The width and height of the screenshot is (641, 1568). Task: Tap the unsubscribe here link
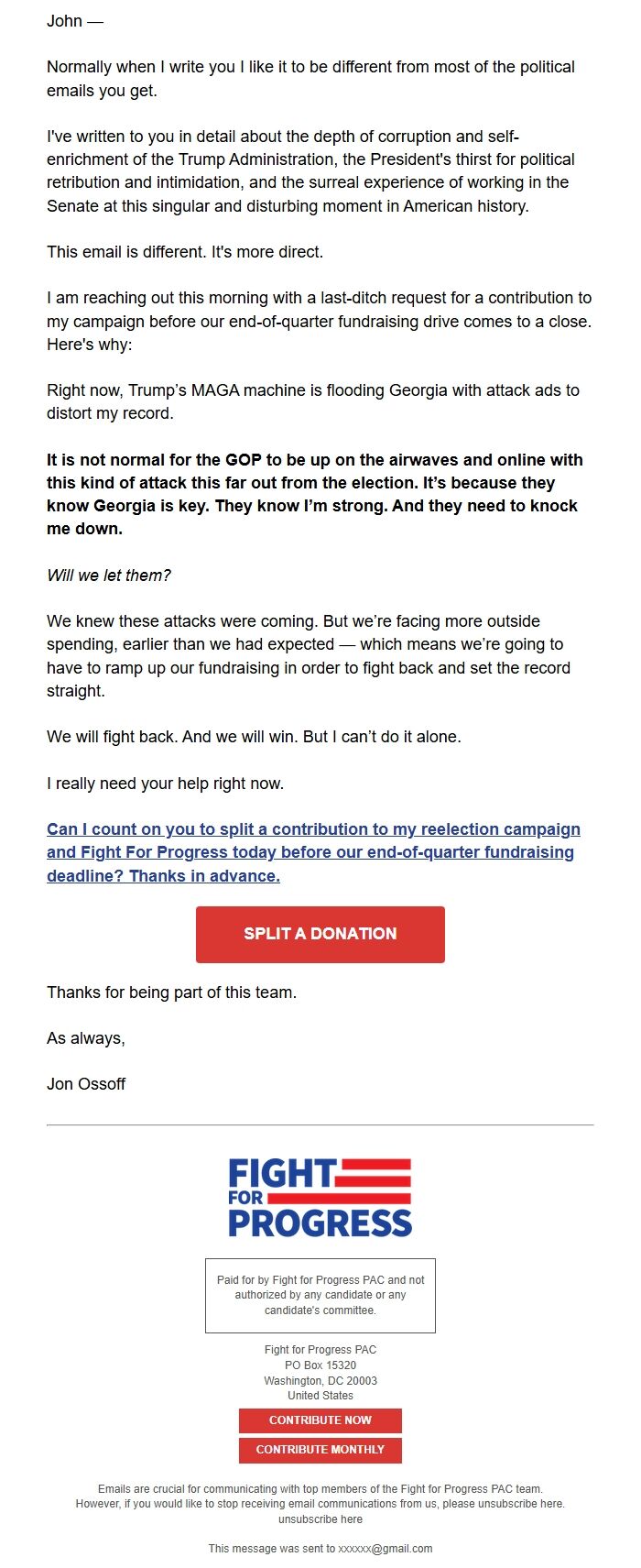click(320, 1519)
